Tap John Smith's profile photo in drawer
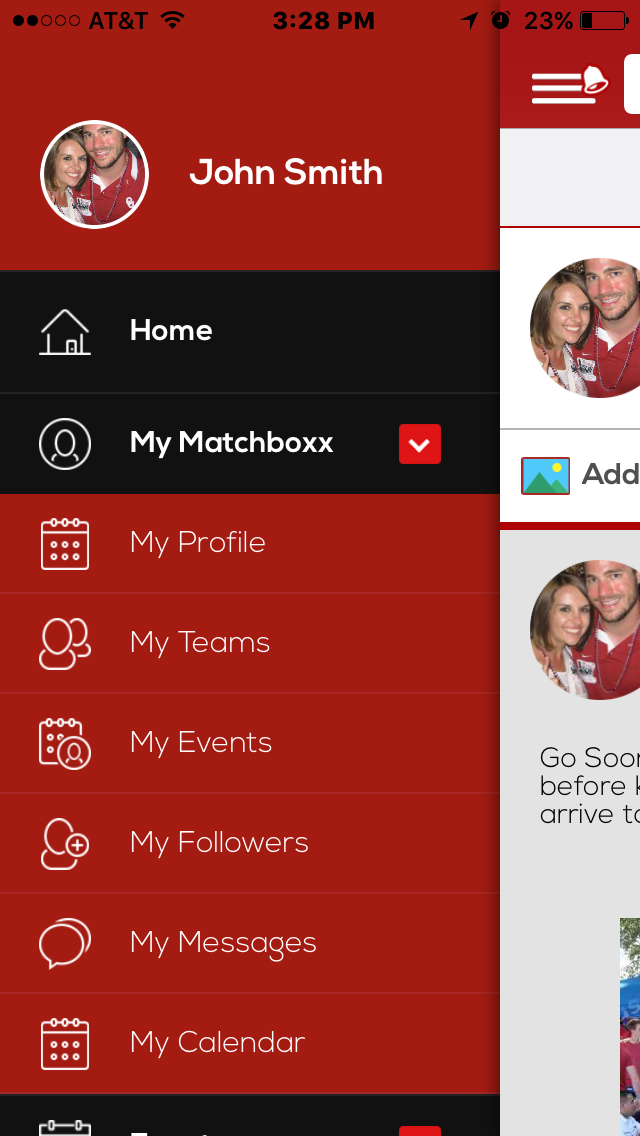The image size is (640, 1136). pyautogui.click(x=95, y=174)
